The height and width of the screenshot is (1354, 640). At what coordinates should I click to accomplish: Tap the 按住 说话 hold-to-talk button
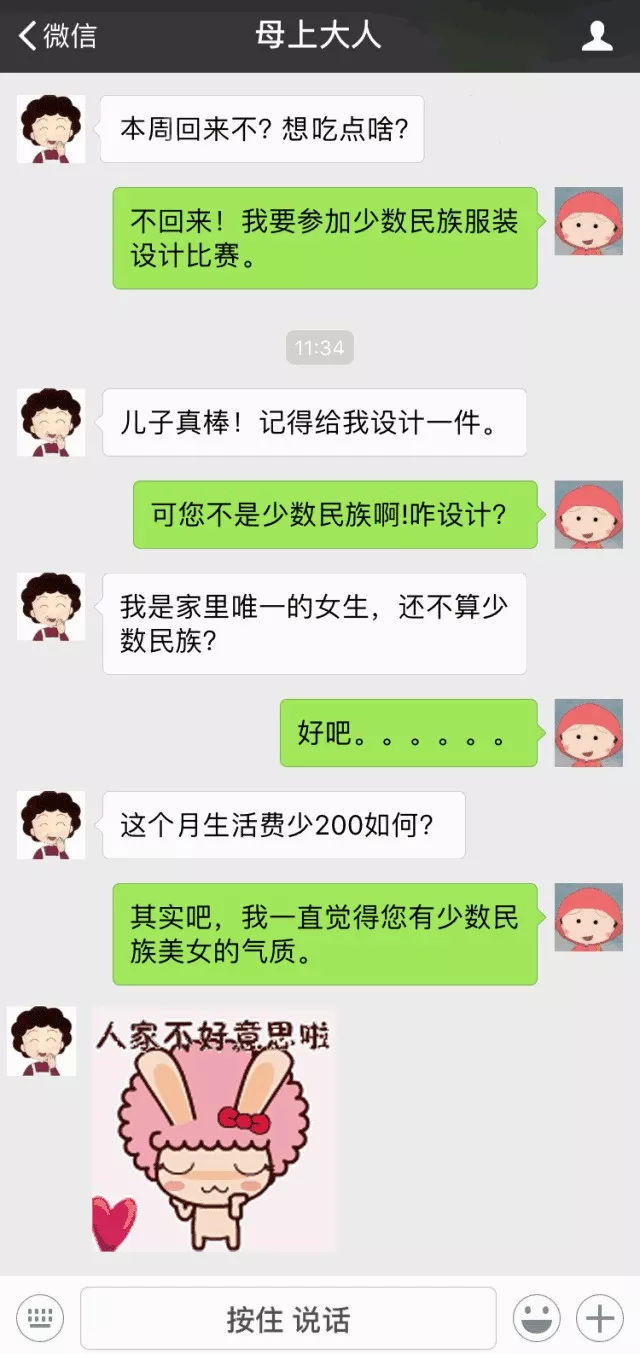(288, 1318)
